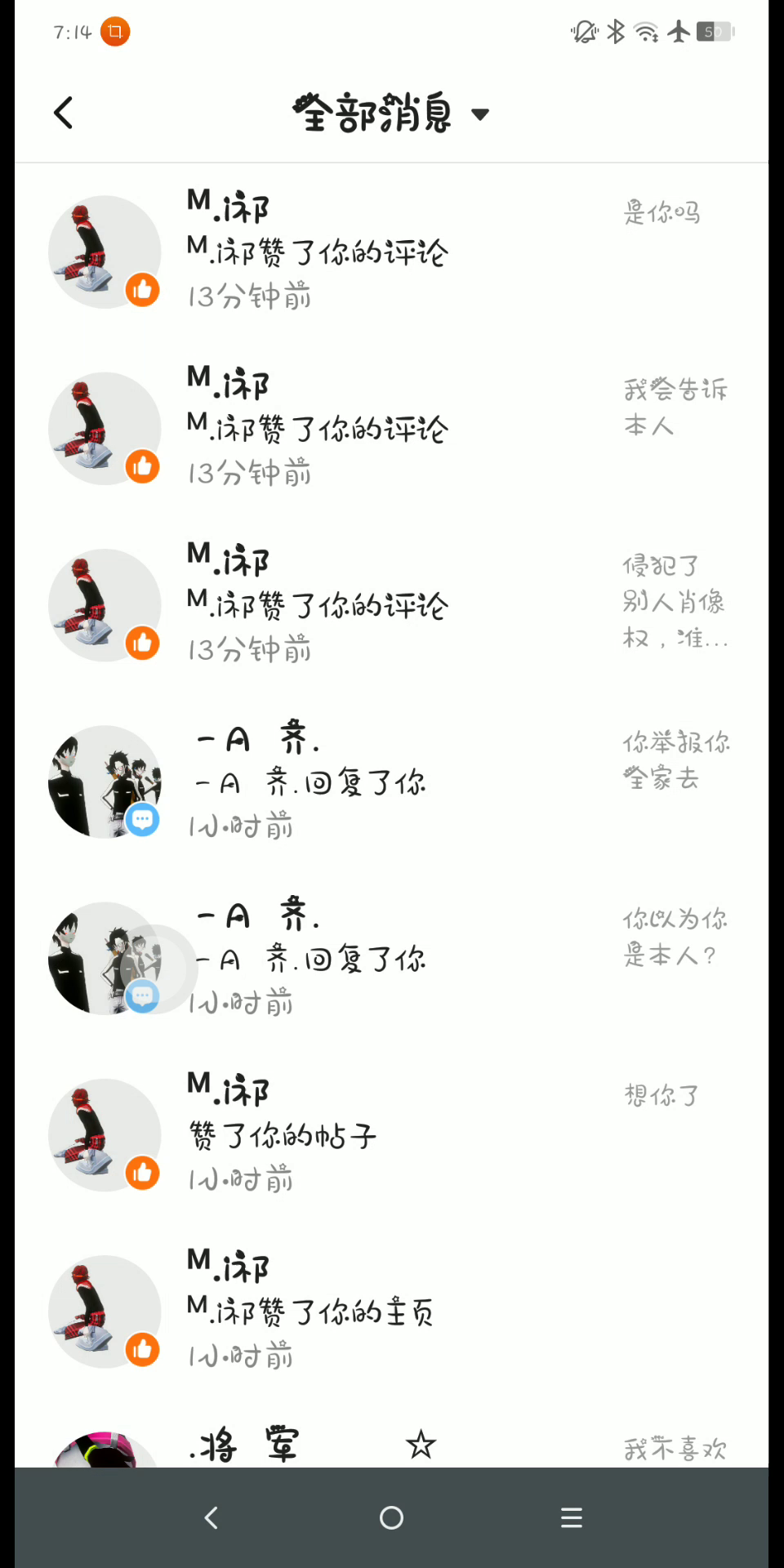The height and width of the screenshot is (1568, 784).
Task: Open the .将军 notification at the bottom
Action: [392, 1445]
